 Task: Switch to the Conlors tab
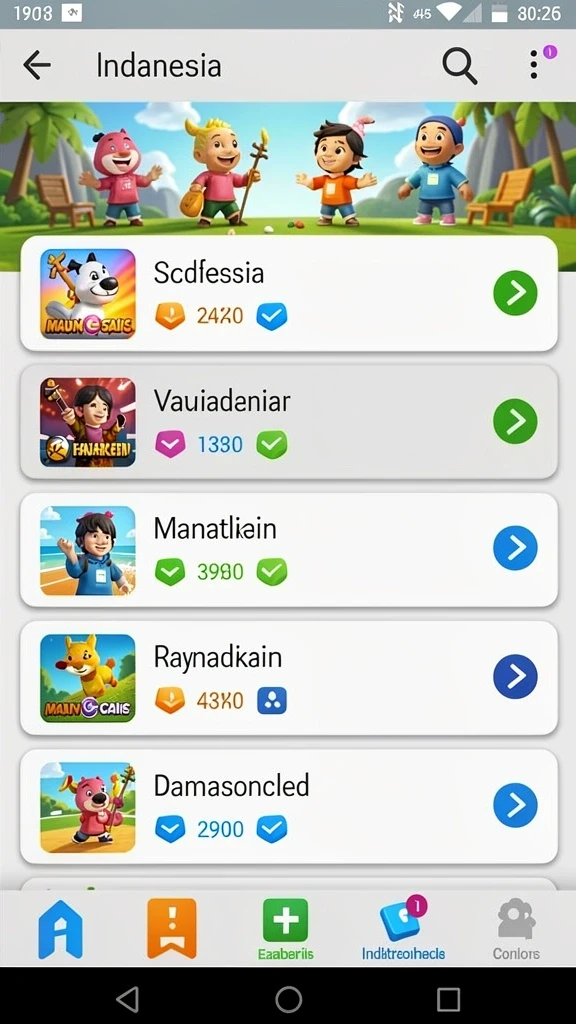pyautogui.click(x=516, y=930)
